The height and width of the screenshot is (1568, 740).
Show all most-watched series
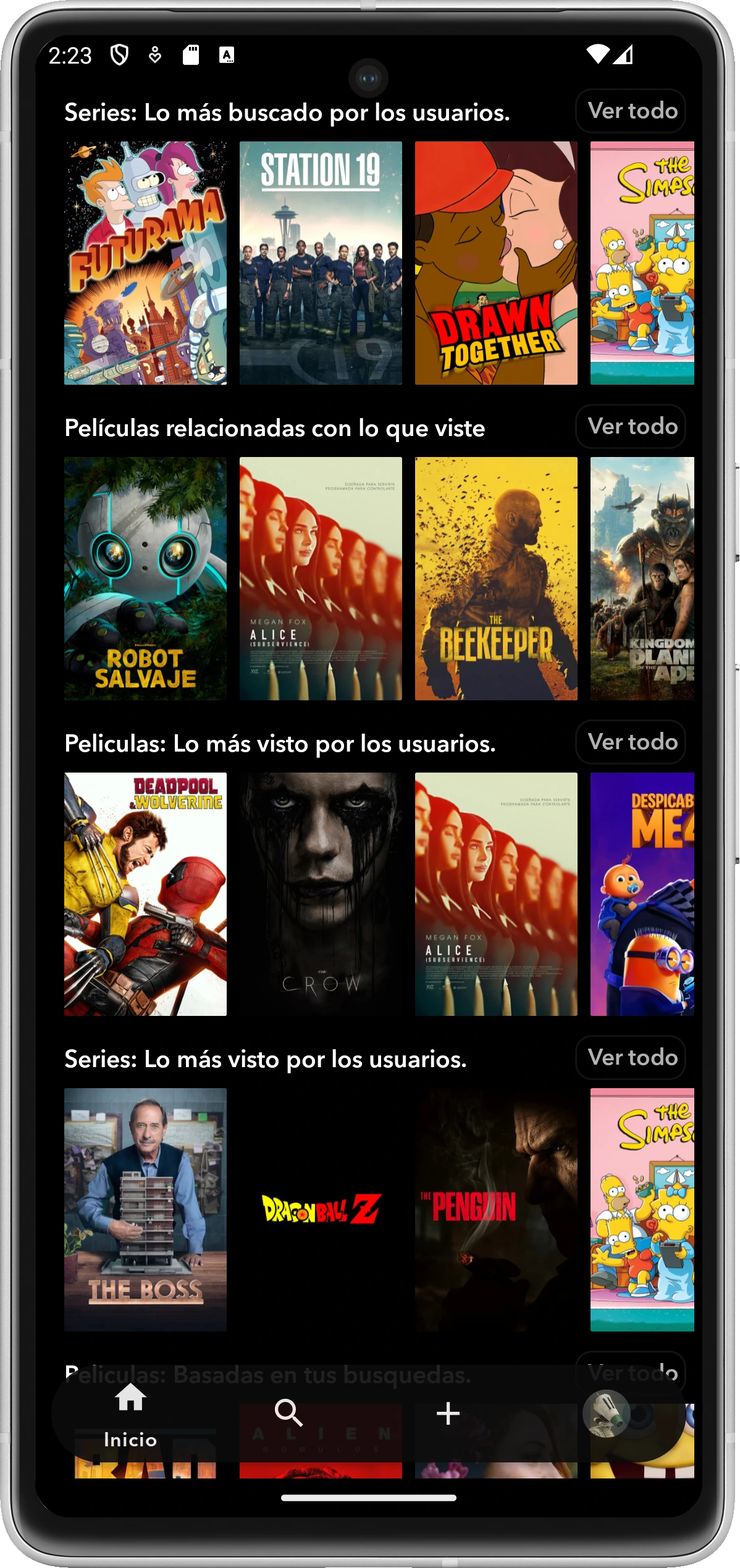631,1058
